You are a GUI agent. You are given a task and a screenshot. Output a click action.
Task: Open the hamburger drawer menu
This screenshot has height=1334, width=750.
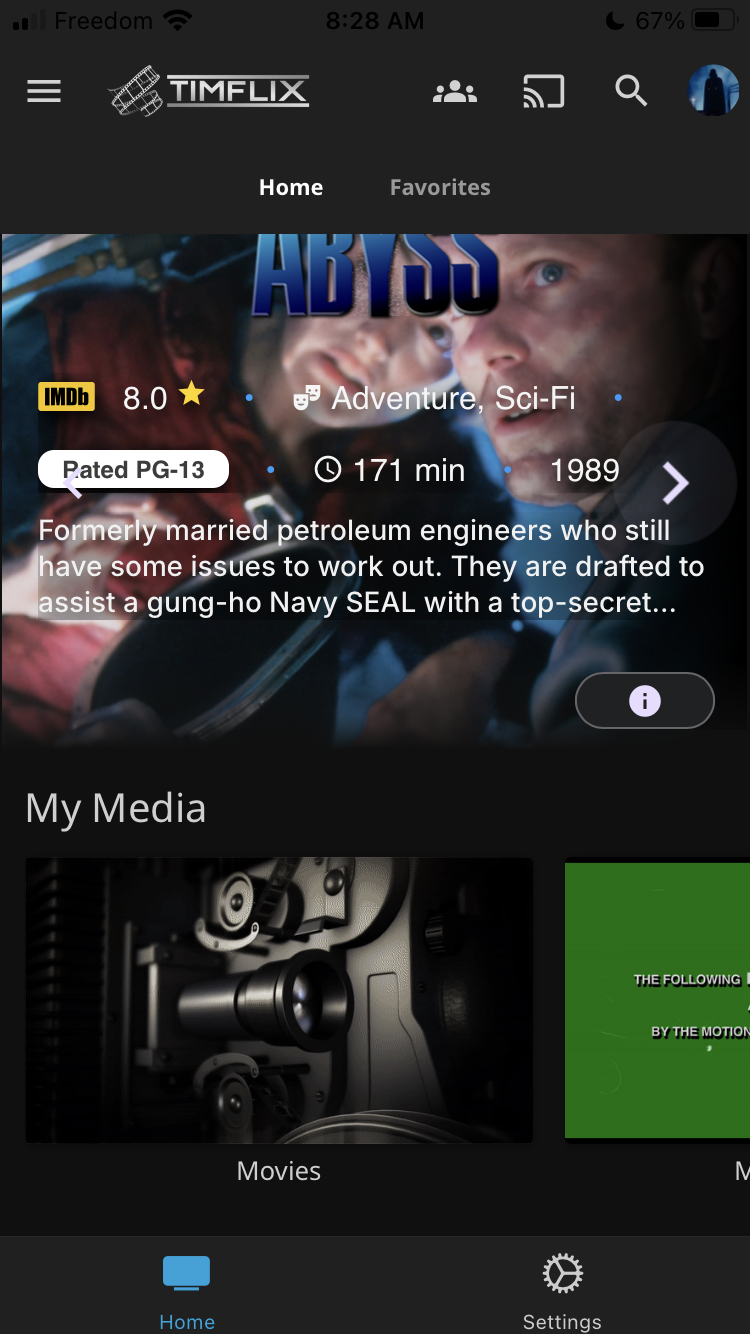[44, 92]
